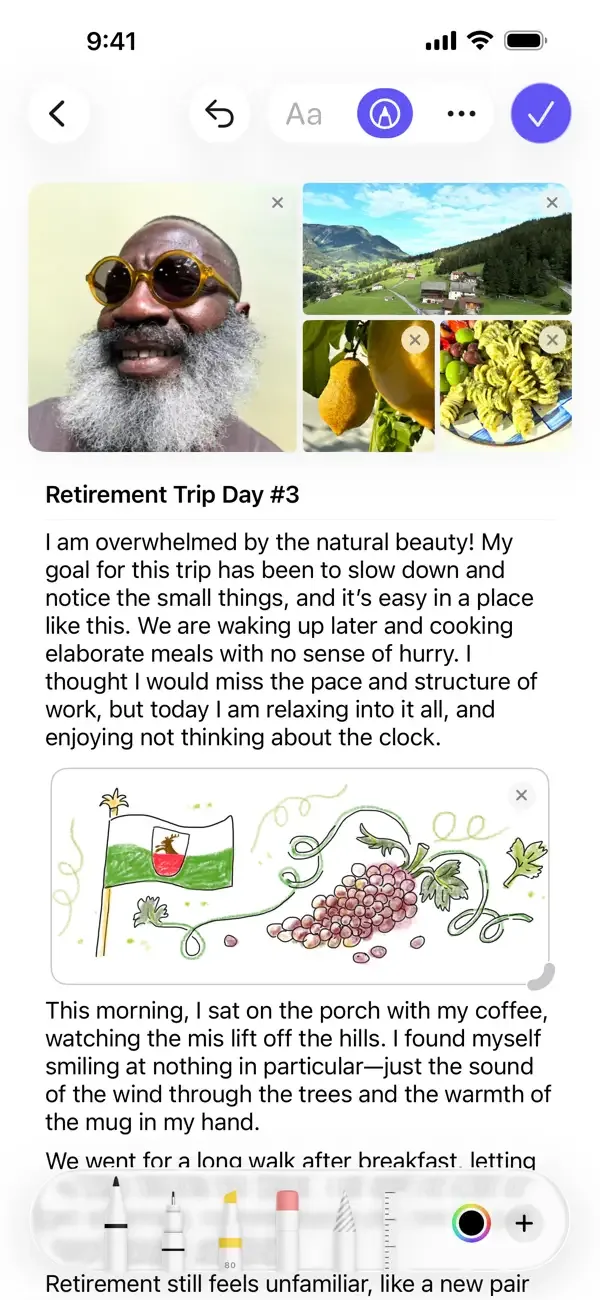The height and width of the screenshot is (1300, 600).
Task: Remove the mountain valley landscape photo
Action: click(x=551, y=203)
